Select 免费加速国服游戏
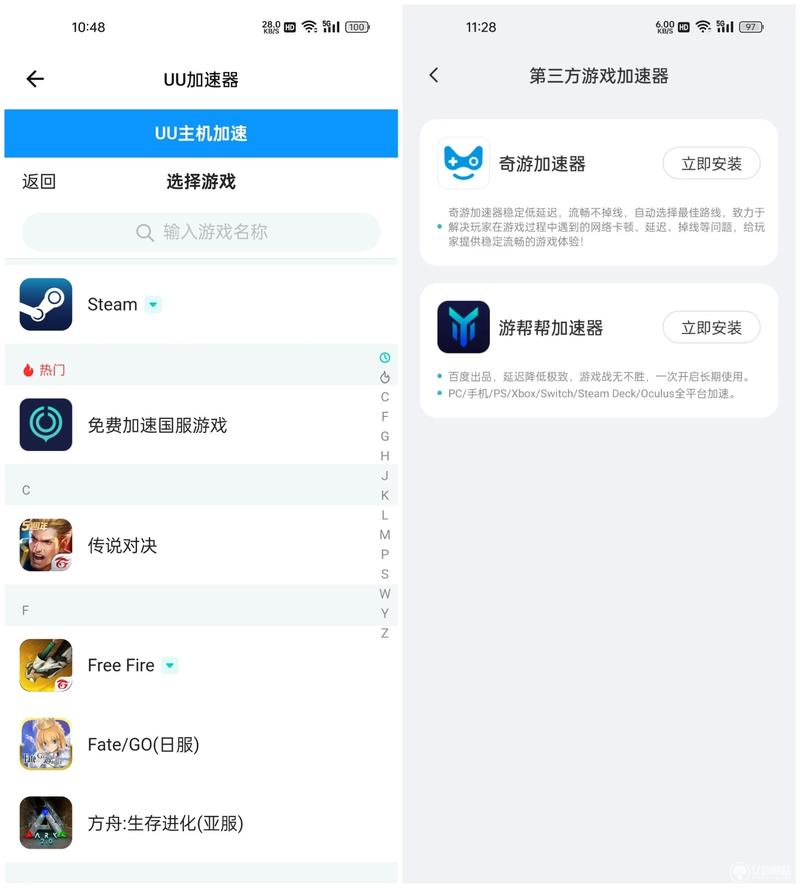800x888 pixels. 157,425
